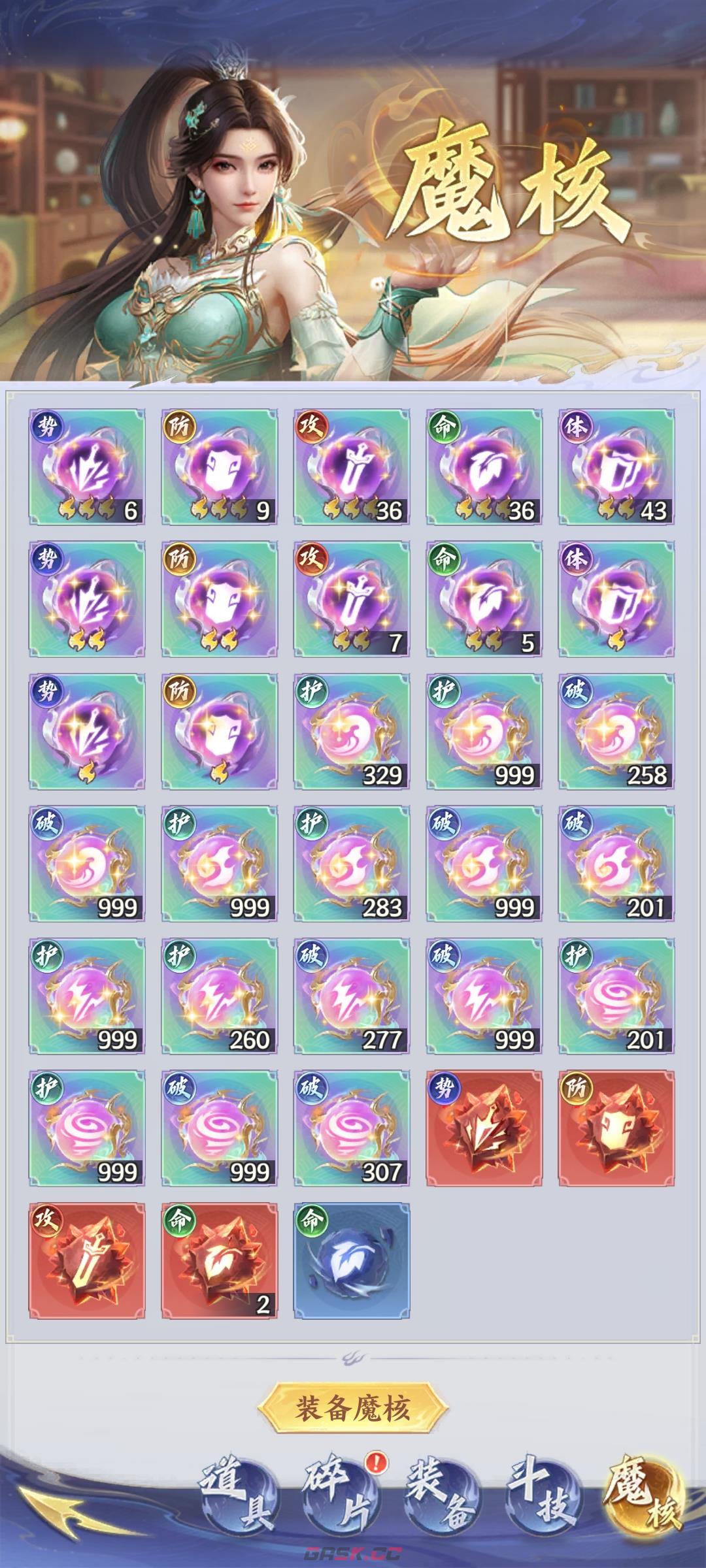Choose the red 命 core with count 2
Image resolution: width=706 pixels, height=1568 pixels.
pyautogui.click(x=219, y=1261)
